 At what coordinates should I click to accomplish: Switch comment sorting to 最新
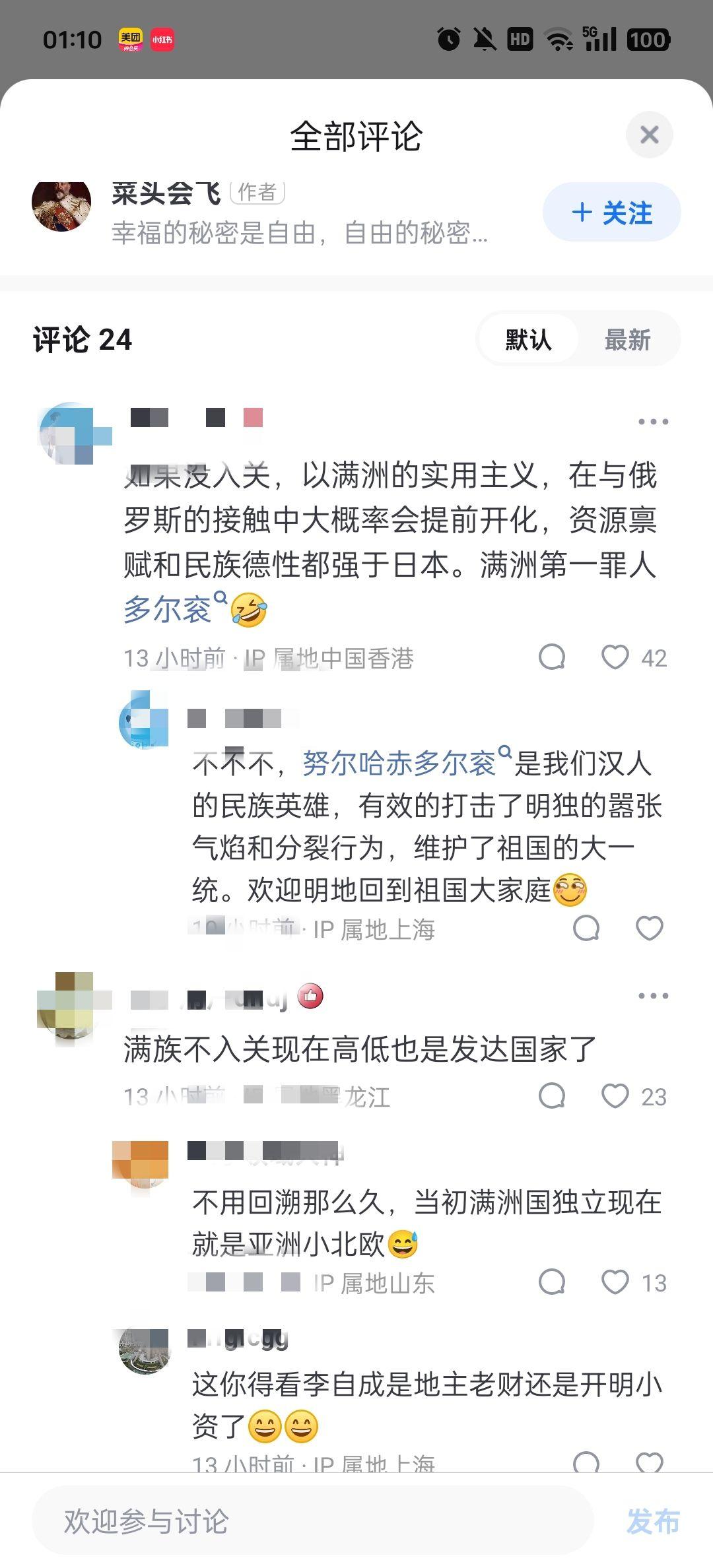627,340
